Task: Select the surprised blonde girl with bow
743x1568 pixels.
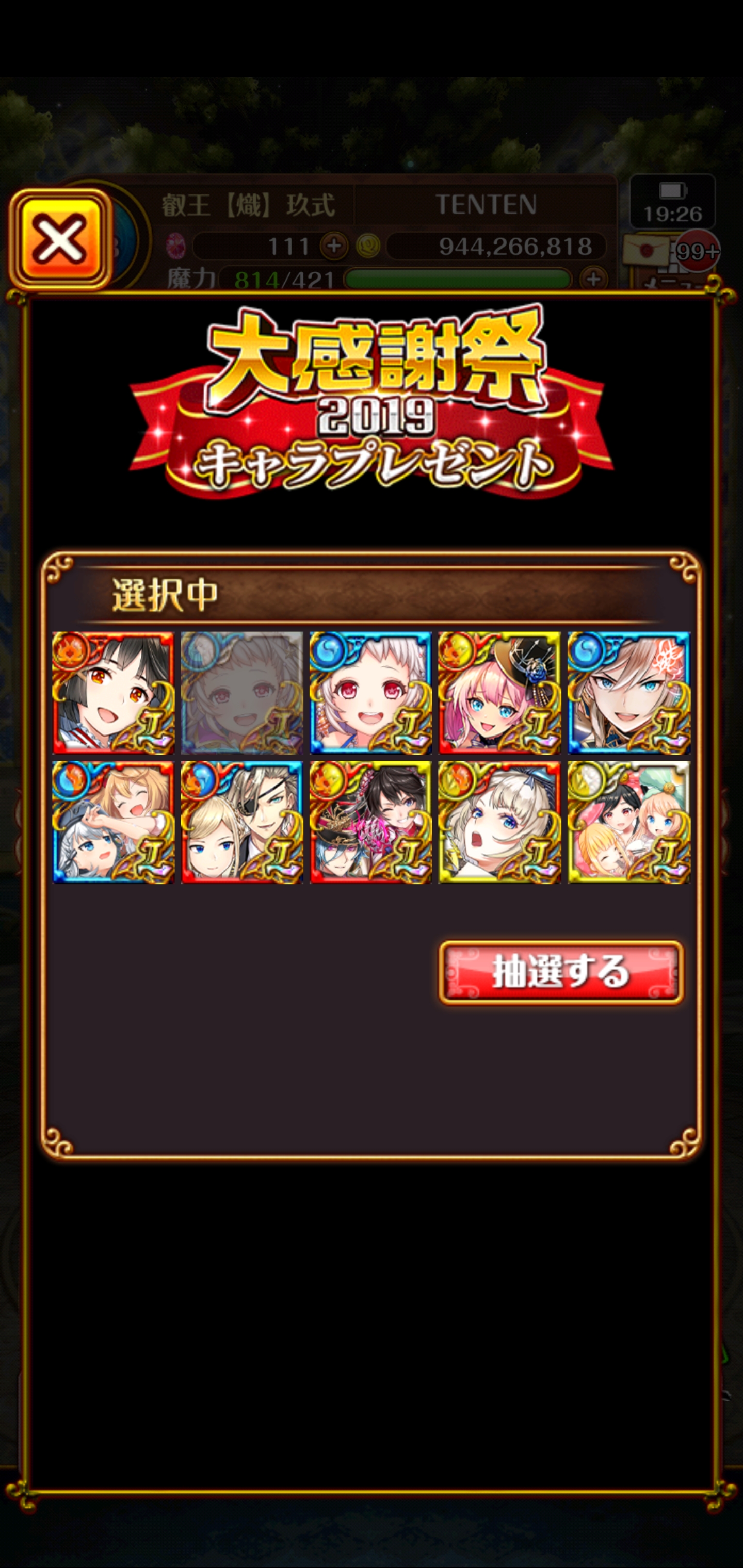Action: tap(499, 822)
